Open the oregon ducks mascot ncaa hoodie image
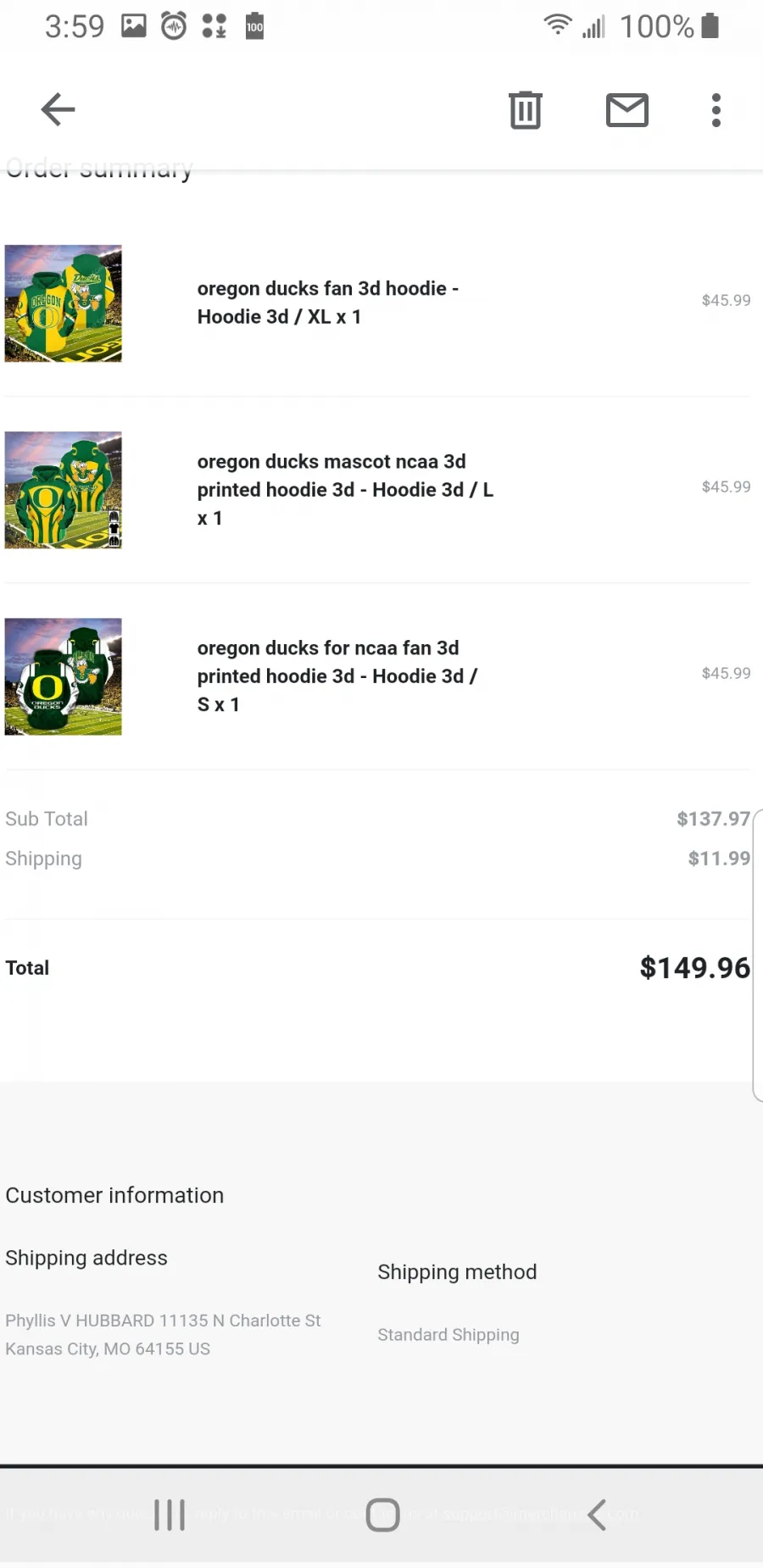This screenshot has height=1568, width=763. click(x=64, y=490)
